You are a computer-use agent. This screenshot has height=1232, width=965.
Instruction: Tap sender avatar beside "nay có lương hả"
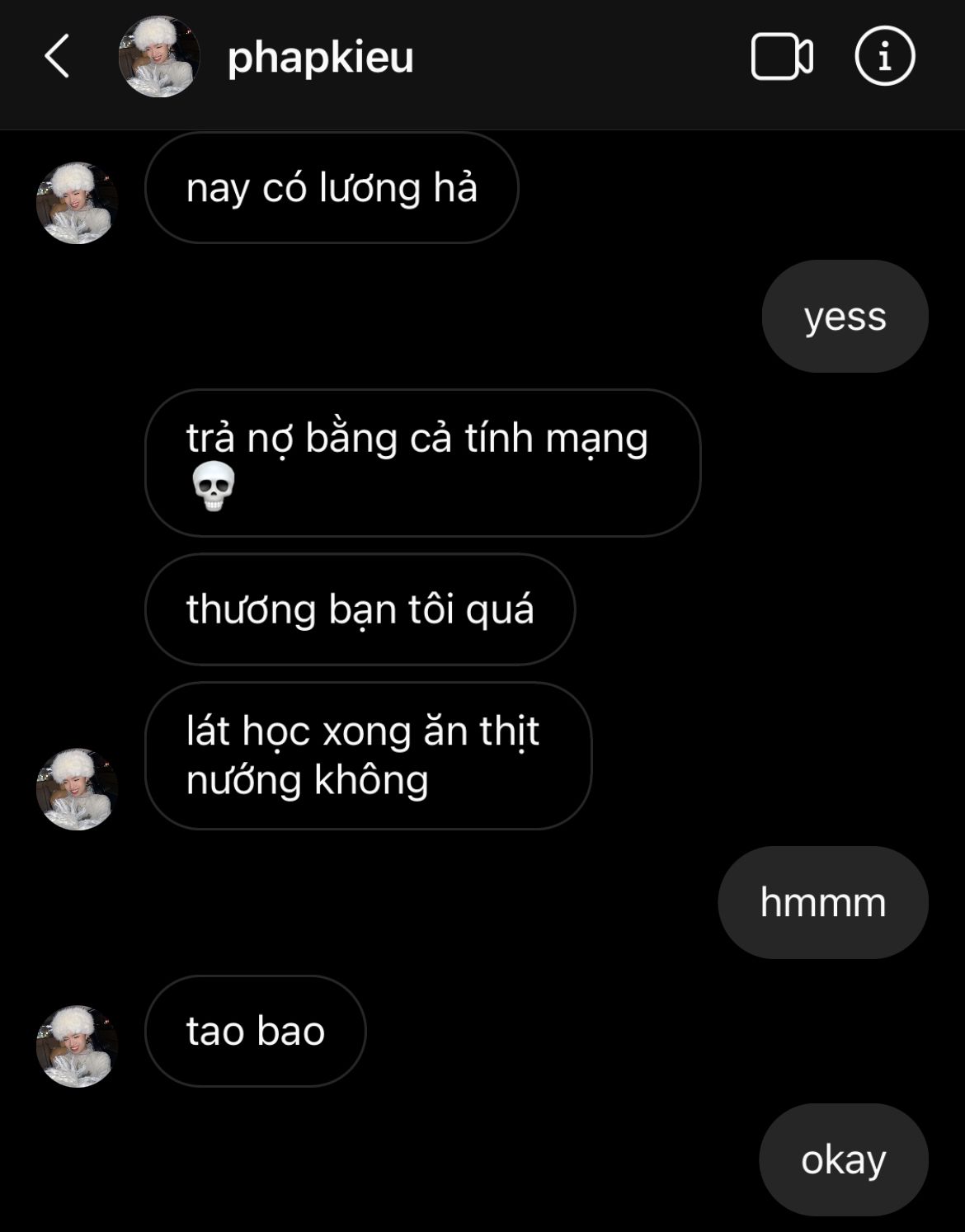pos(77,203)
